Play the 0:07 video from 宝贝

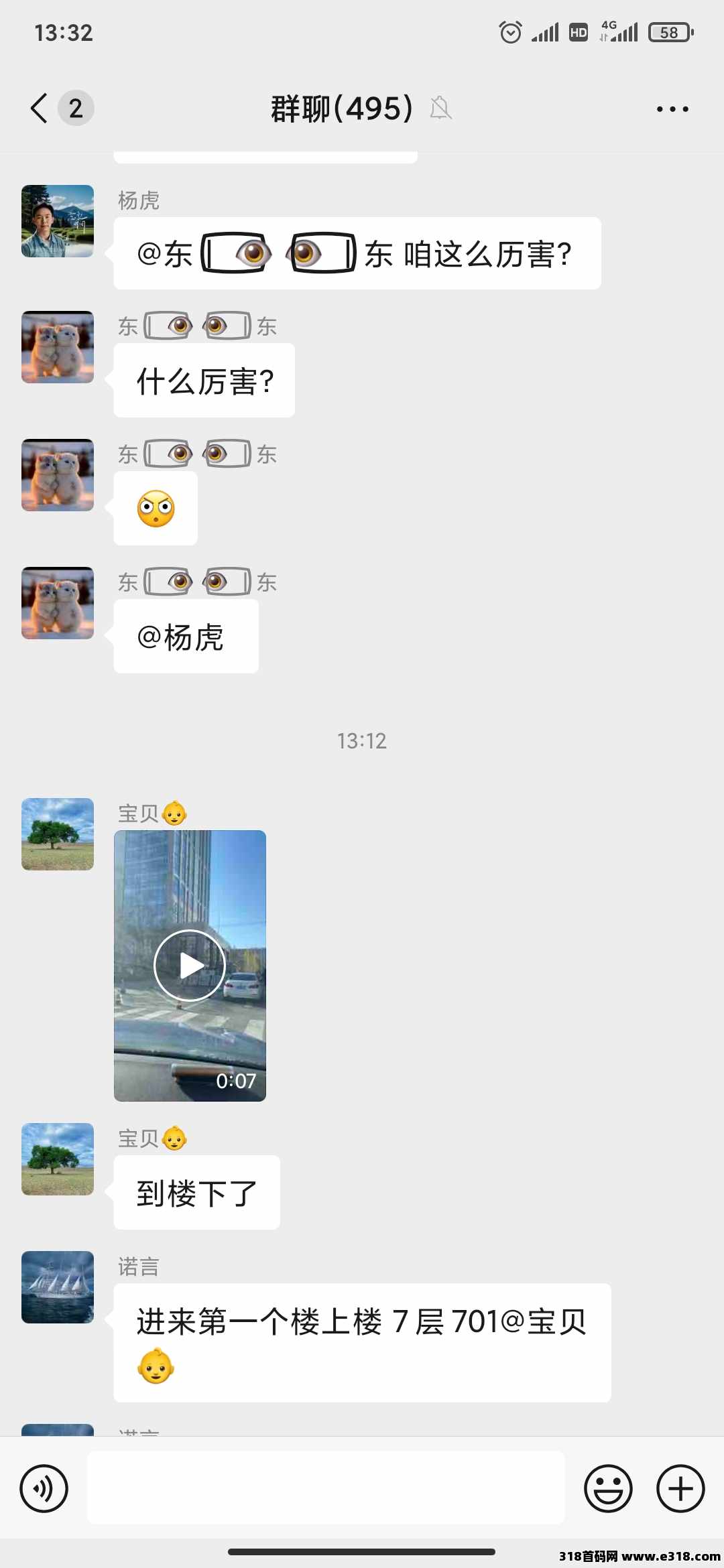point(190,966)
